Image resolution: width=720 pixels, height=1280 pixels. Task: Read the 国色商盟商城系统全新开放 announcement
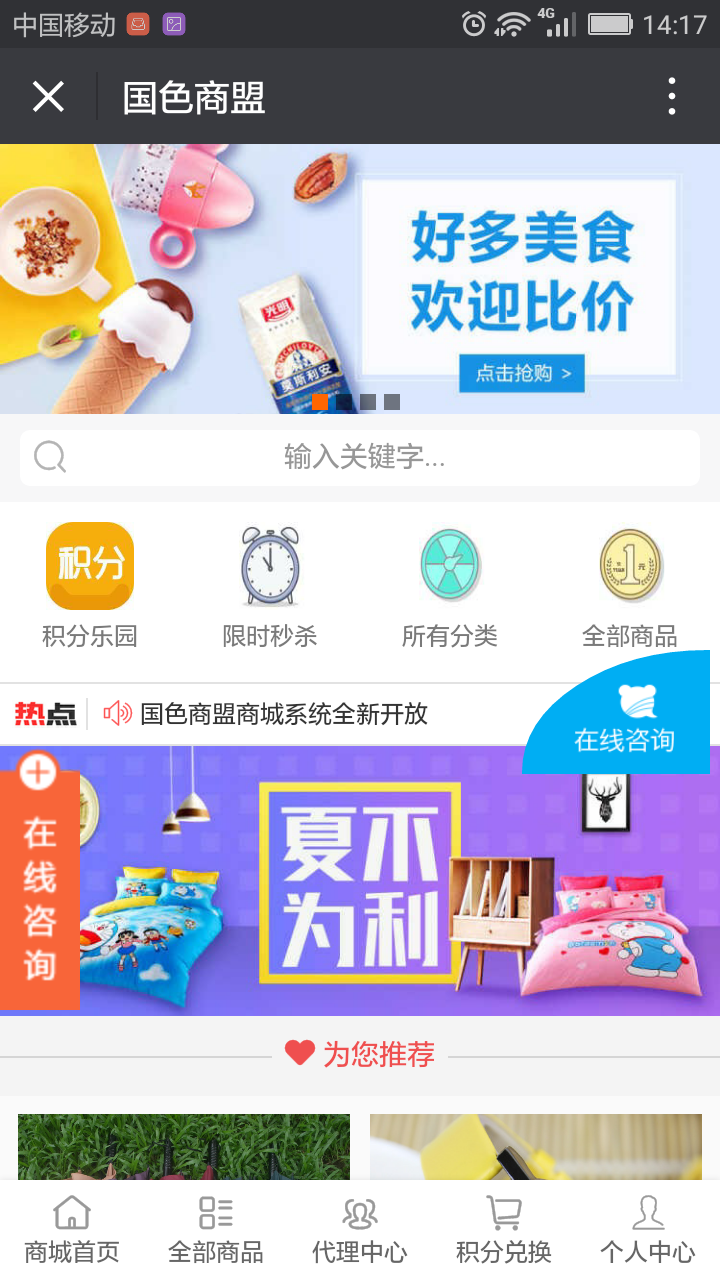284,714
